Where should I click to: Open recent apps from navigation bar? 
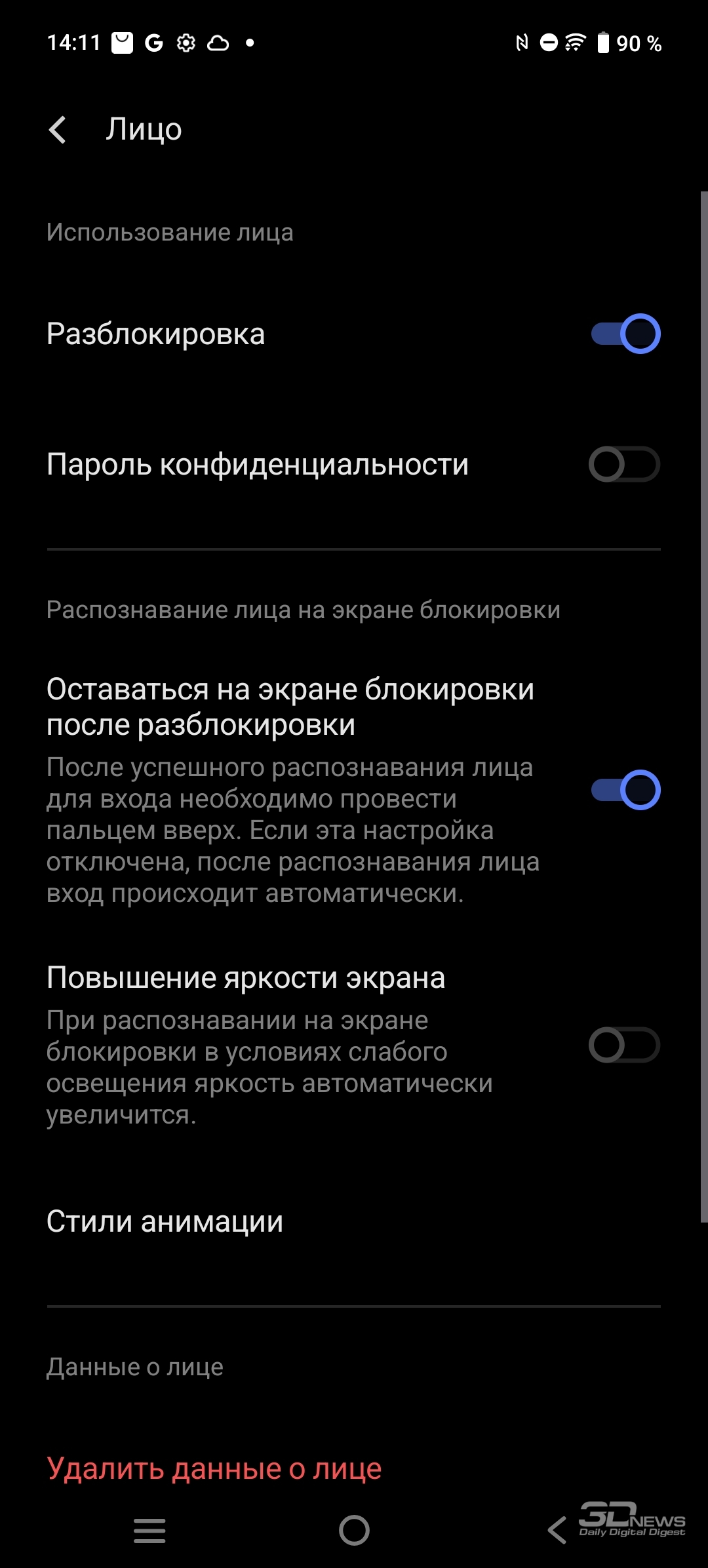click(x=149, y=1531)
